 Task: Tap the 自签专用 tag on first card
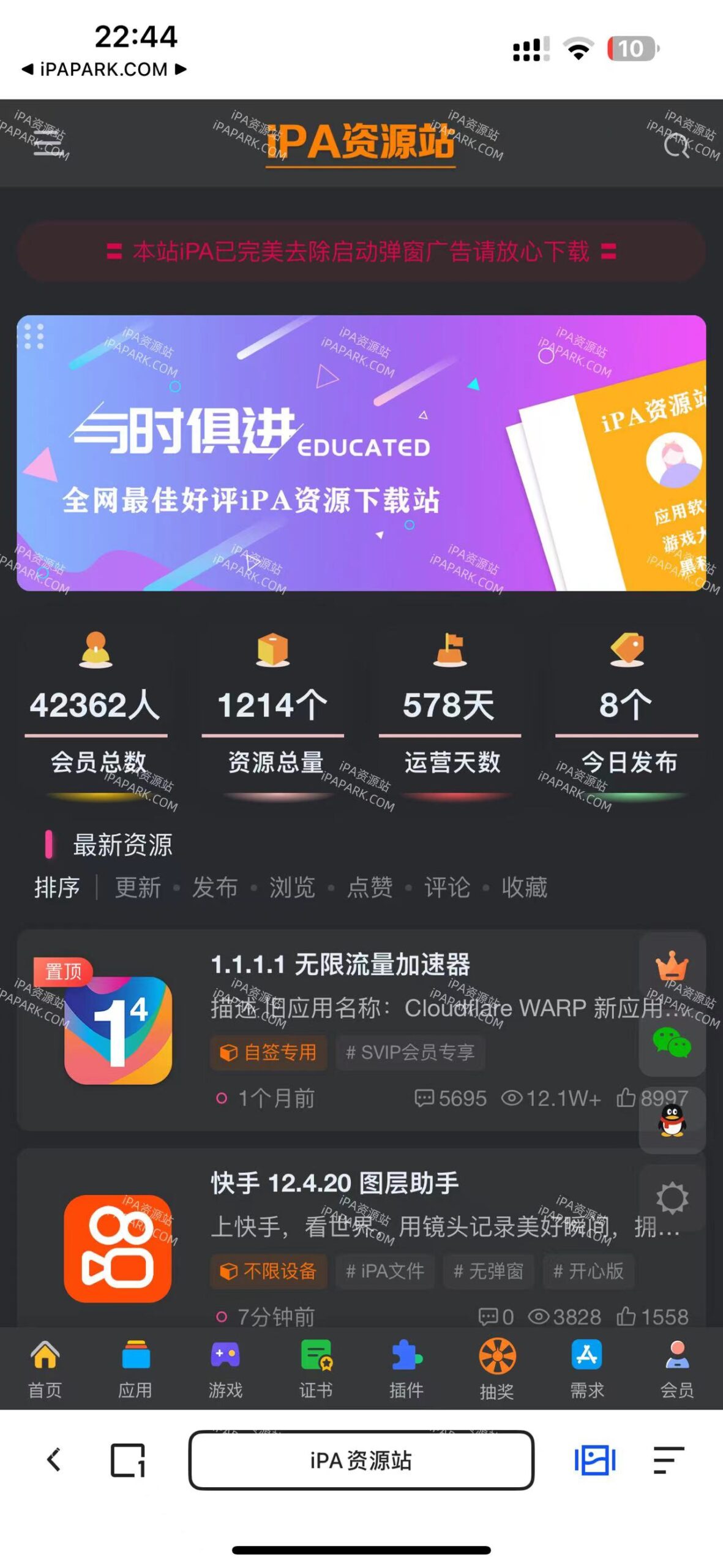269,1052
